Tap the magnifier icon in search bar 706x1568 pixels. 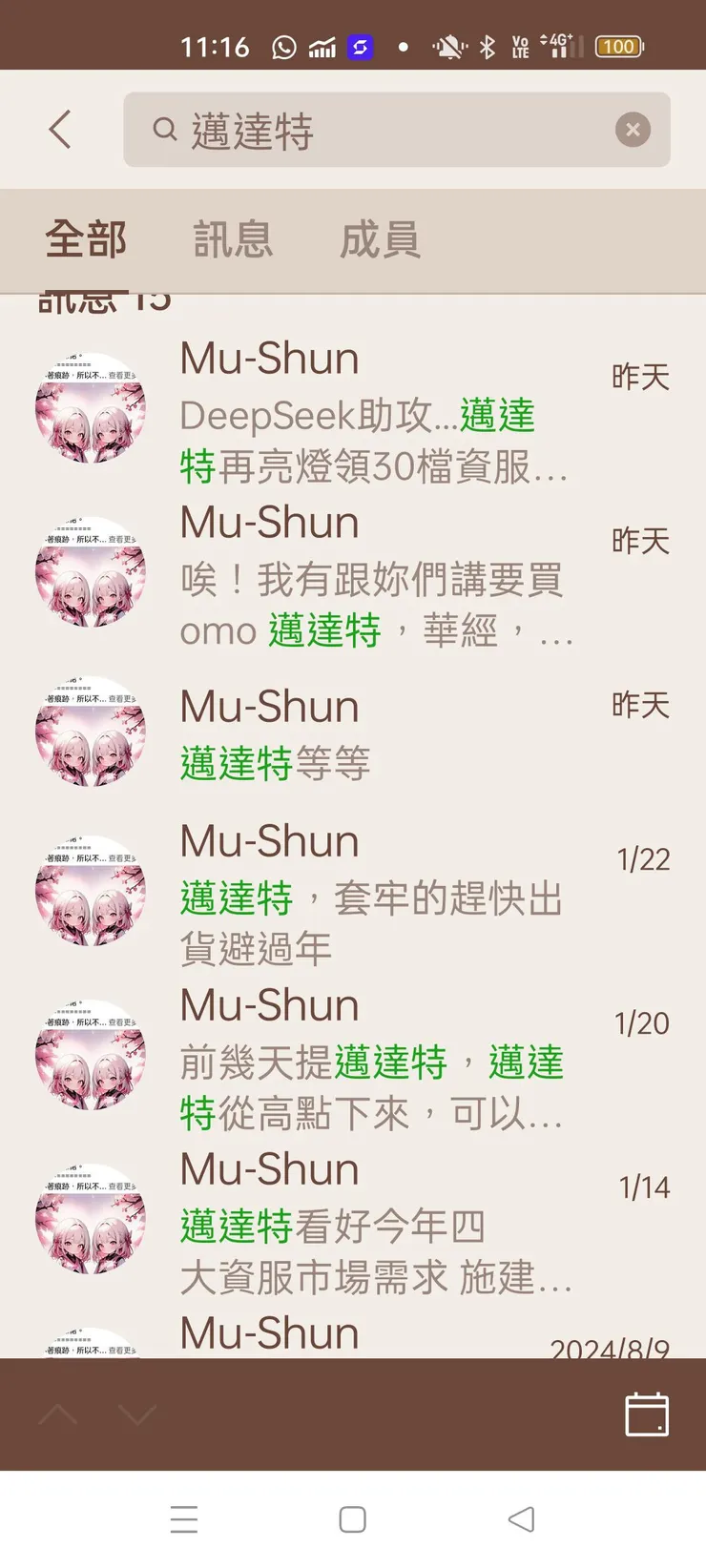164,130
